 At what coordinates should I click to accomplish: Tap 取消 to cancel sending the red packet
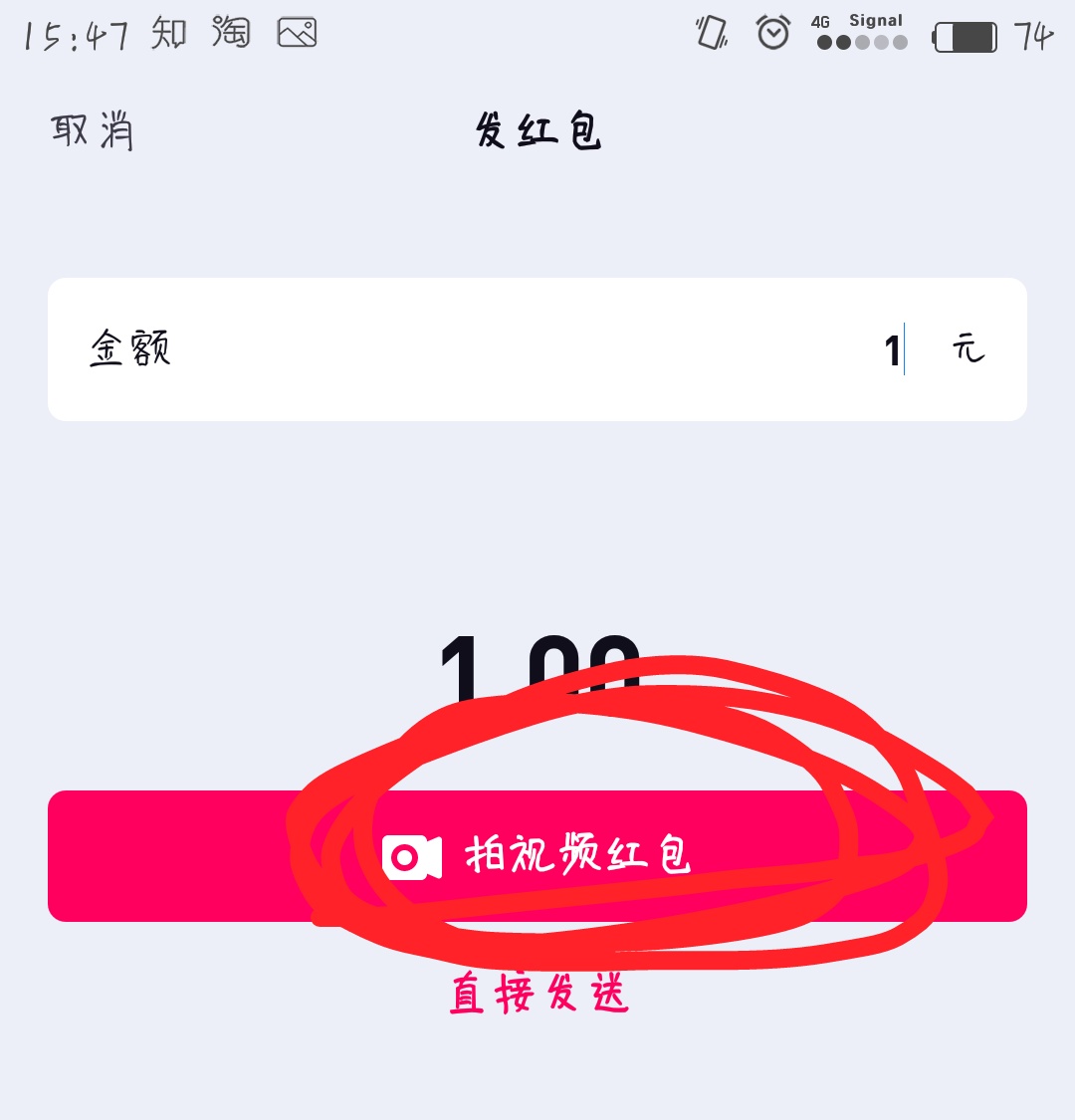pyautogui.click(x=92, y=129)
